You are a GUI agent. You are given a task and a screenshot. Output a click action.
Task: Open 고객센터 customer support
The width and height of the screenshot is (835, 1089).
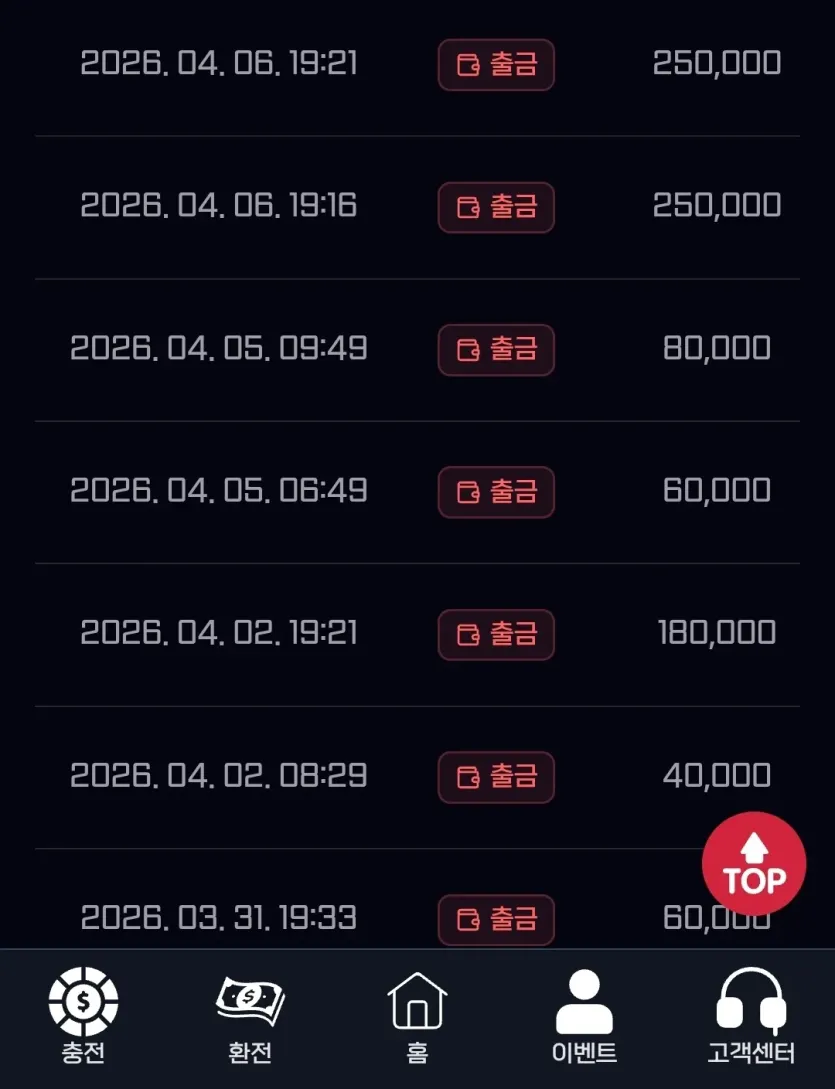pyautogui.click(x=751, y=1016)
